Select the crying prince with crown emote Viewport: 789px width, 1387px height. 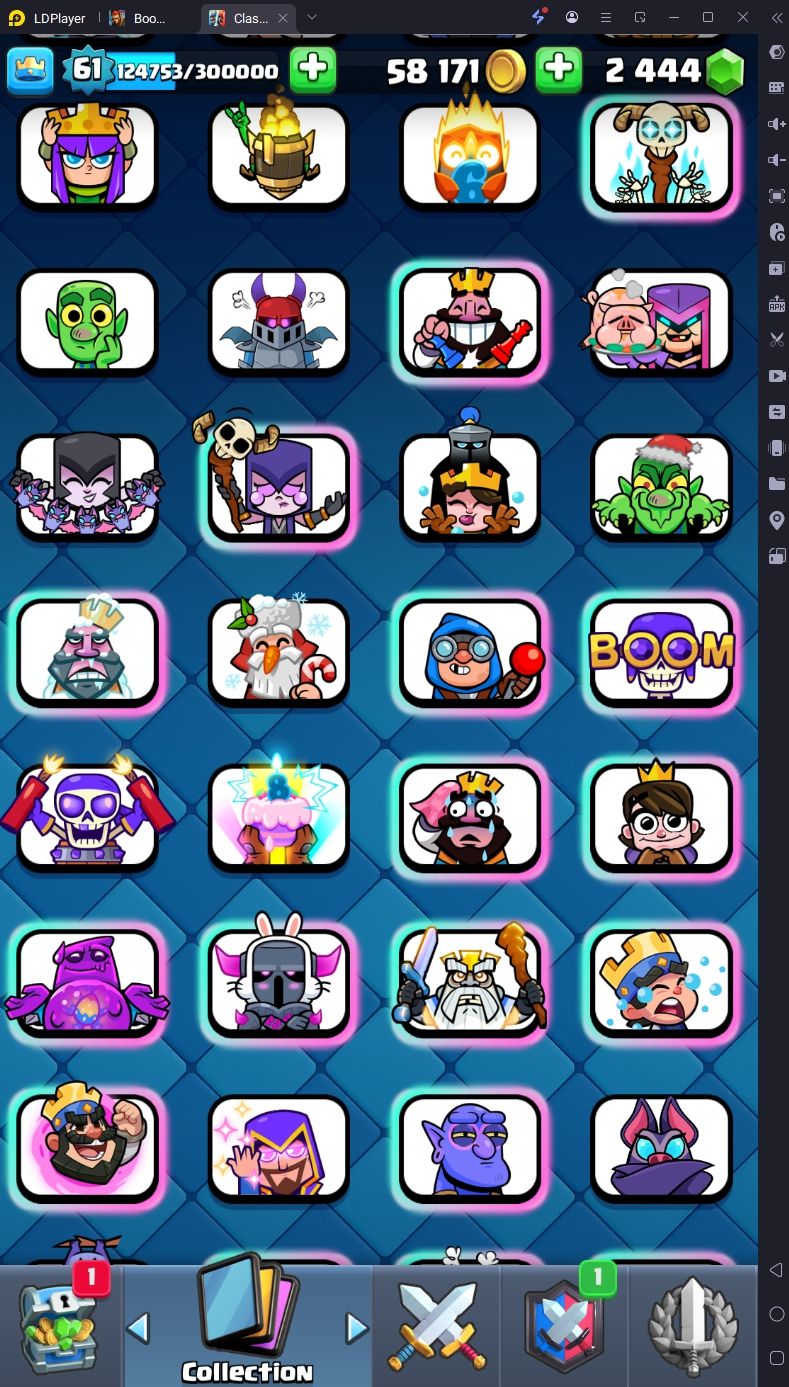(661, 982)
